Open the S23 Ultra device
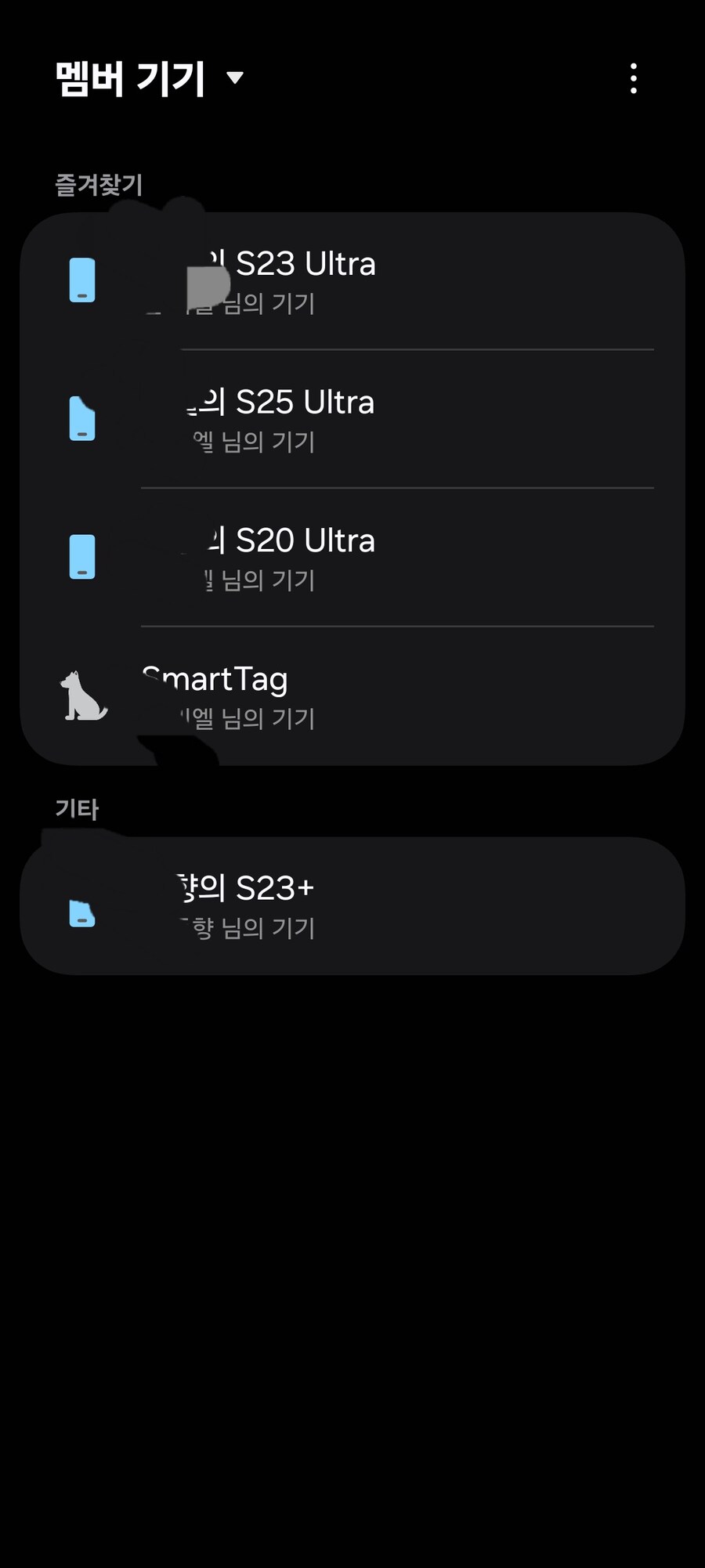This screenshot has height=1568, width=705. point(352,281)
